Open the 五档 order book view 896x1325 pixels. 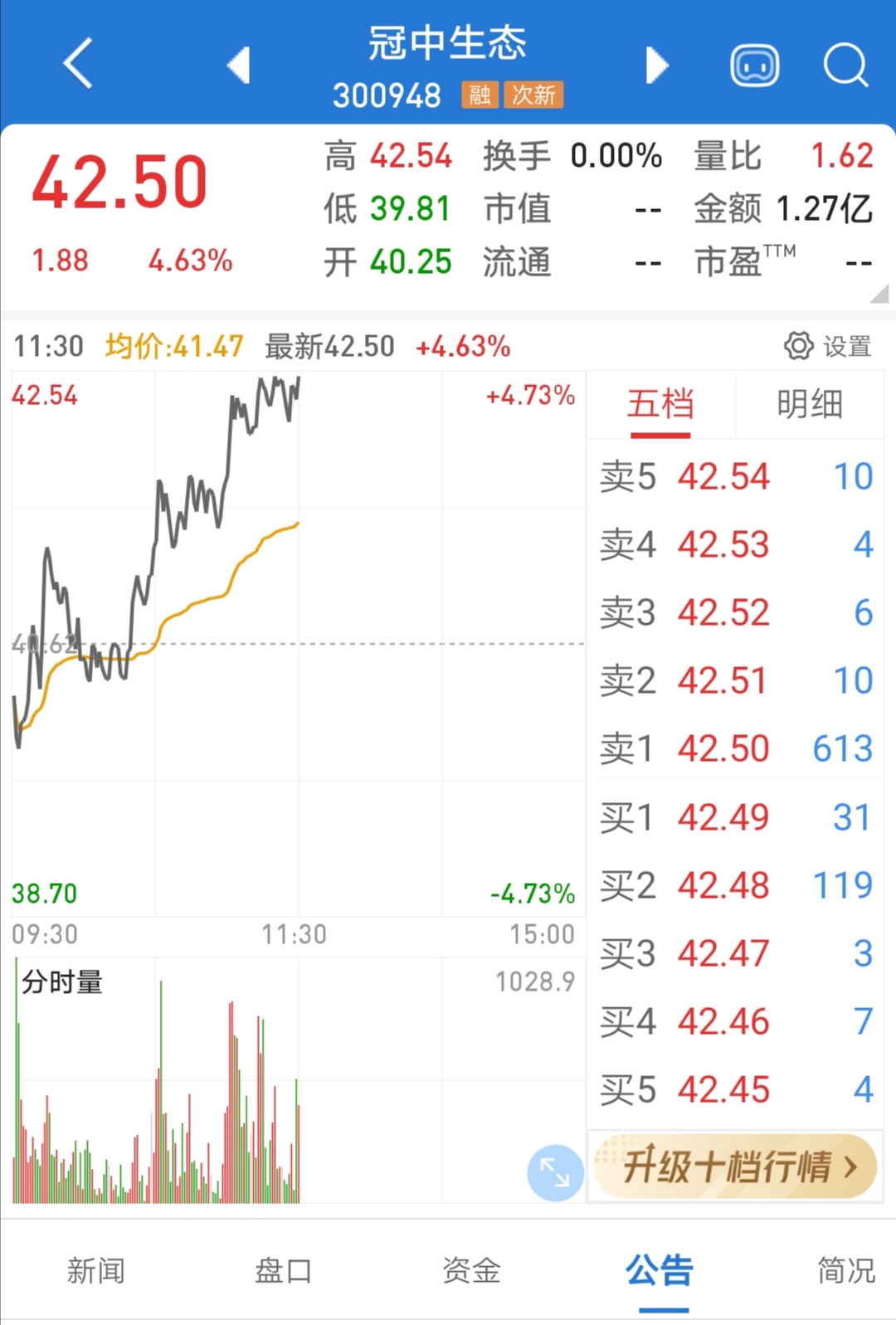(x=660, y=404)
